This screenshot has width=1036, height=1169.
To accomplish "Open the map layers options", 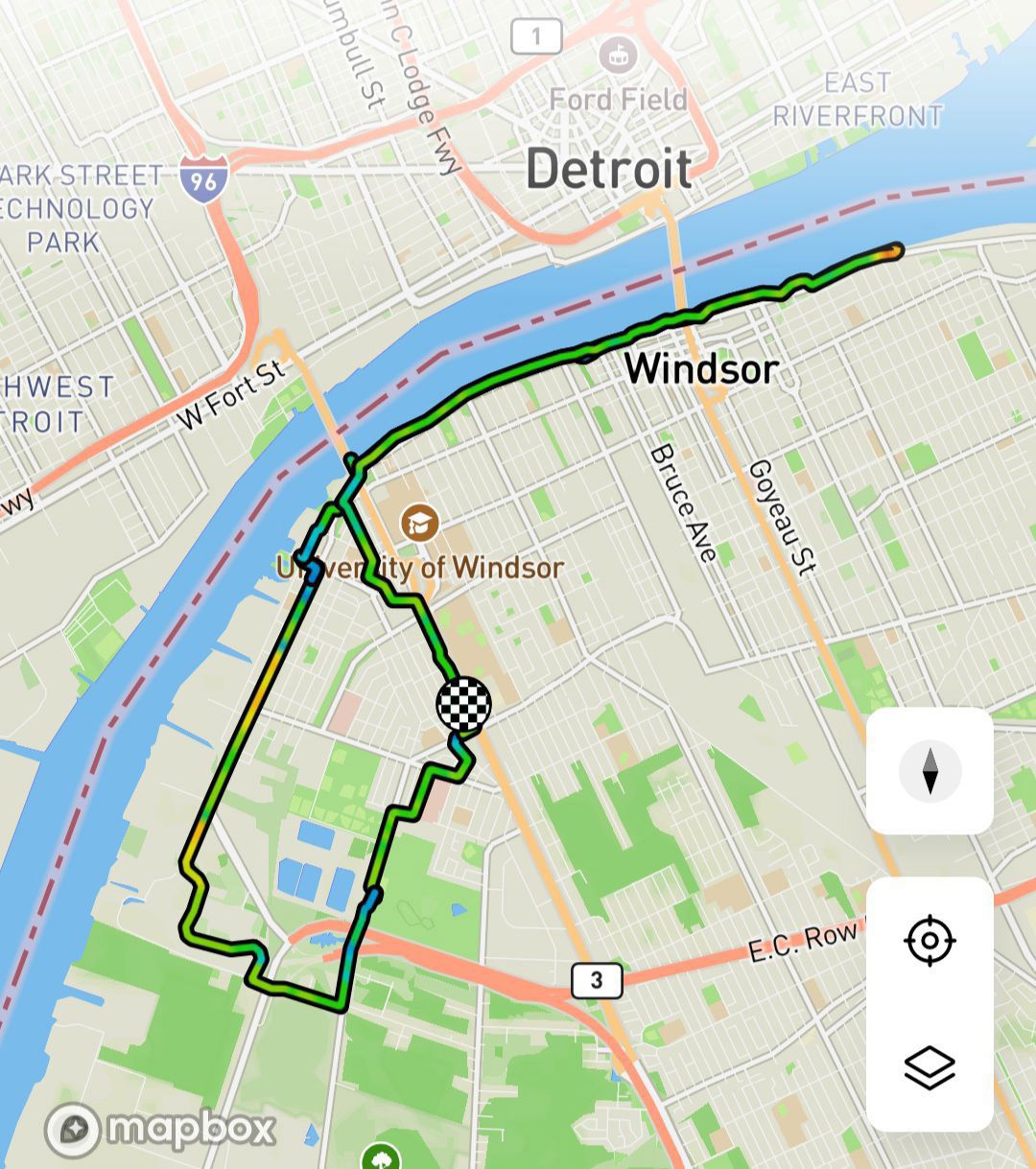I will click(x=930, y=1067).
